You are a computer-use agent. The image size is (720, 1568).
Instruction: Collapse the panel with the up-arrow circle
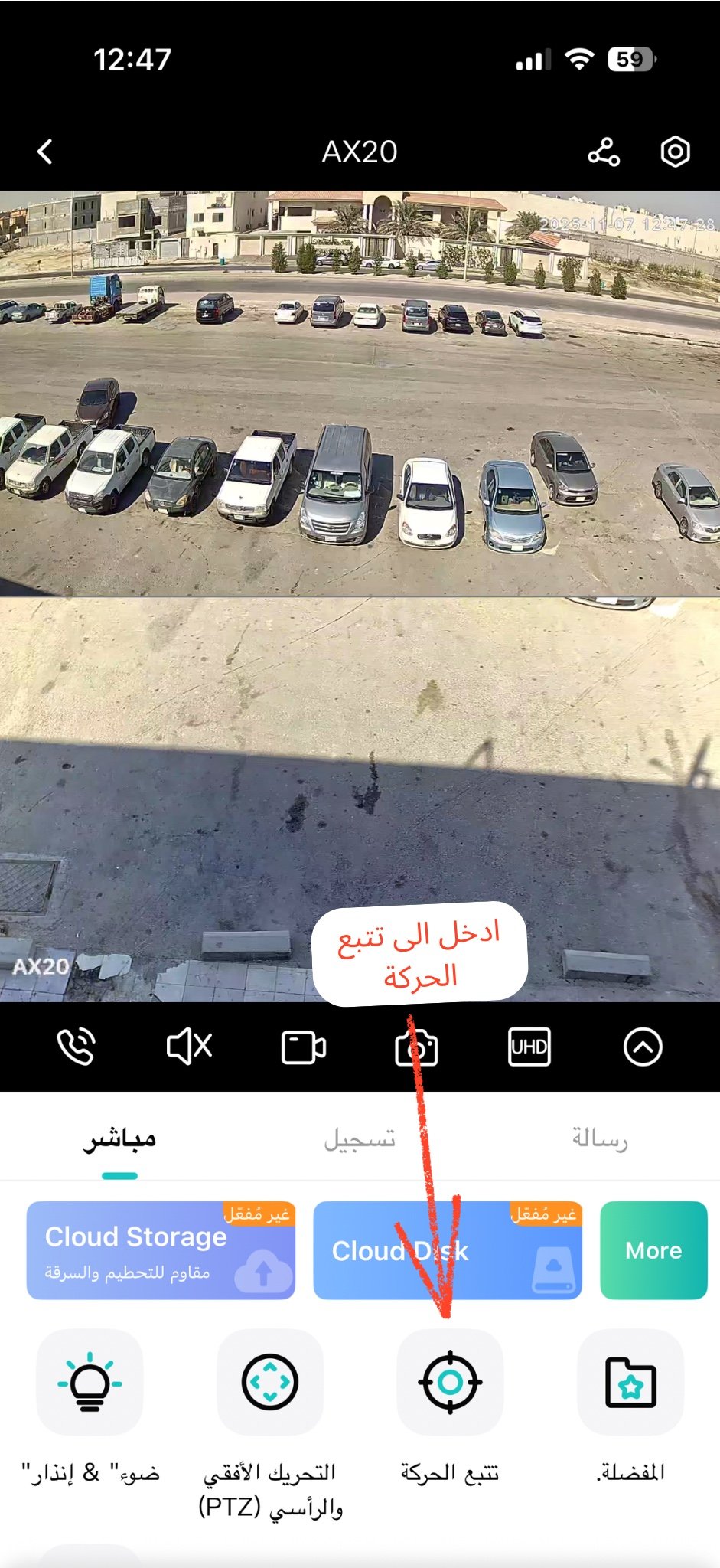tap(643, 1047)
